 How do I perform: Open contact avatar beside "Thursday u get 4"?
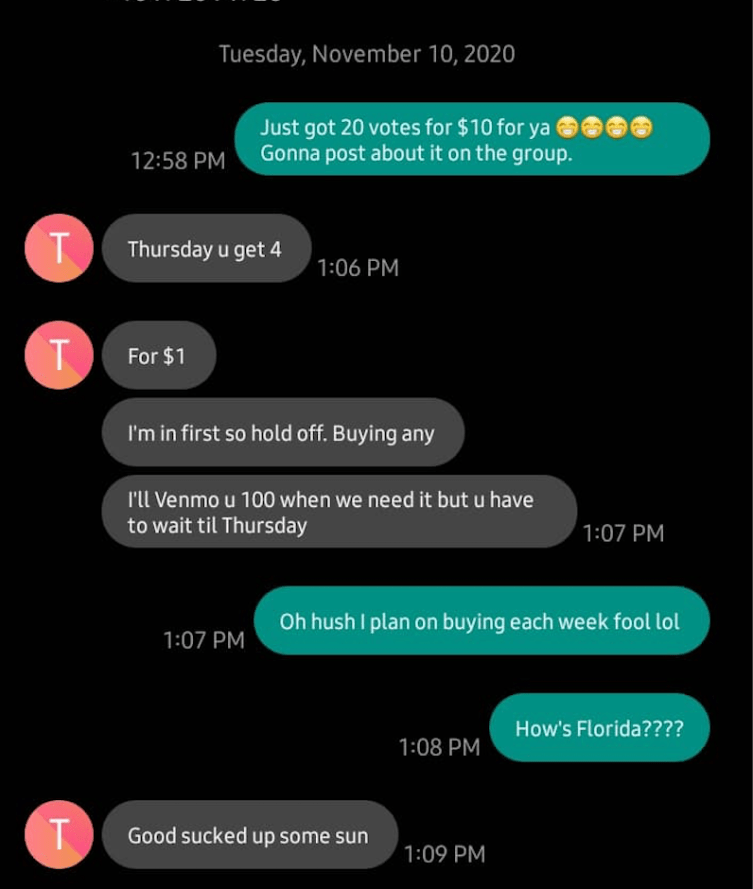point(59,249)
